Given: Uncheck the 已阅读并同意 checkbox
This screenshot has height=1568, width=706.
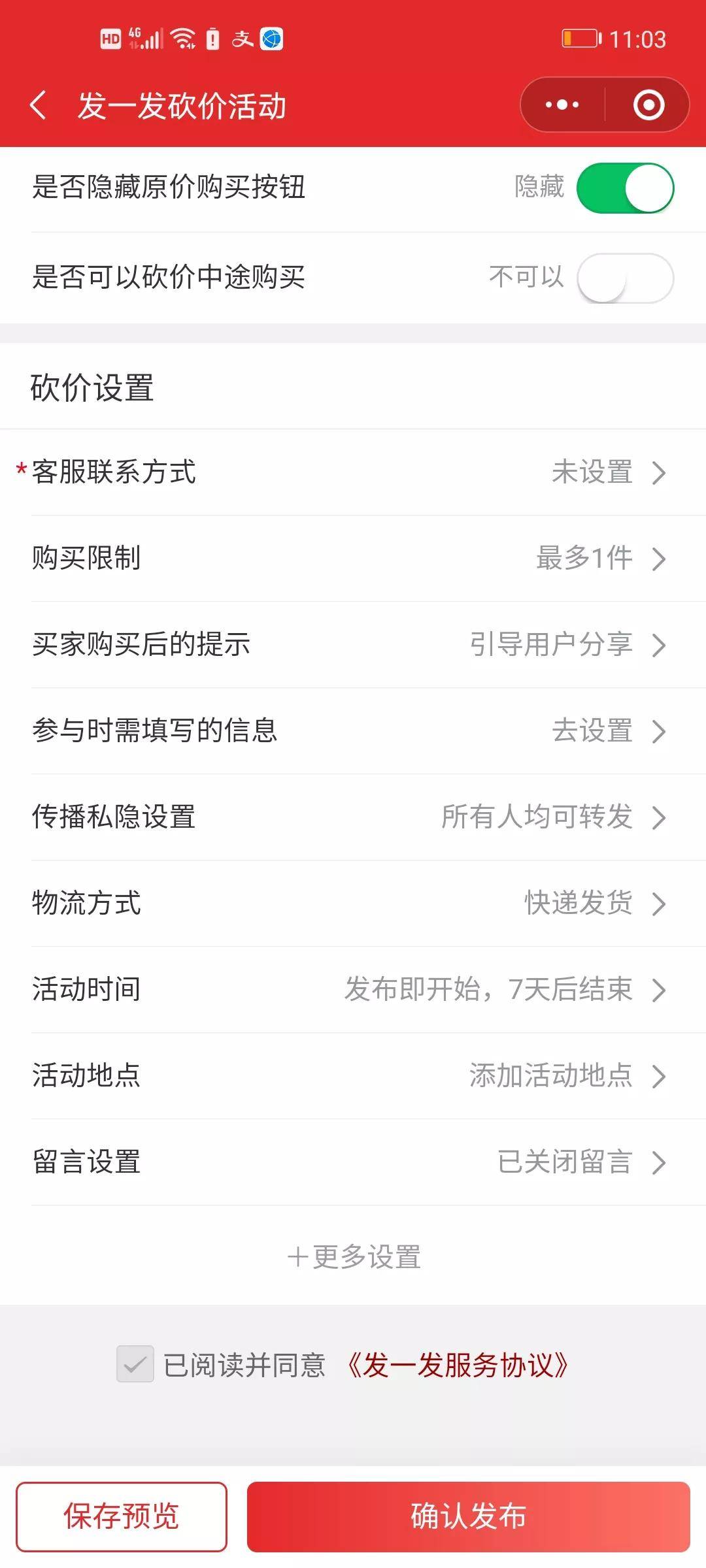Looking at the screenshot, I should 135,1364.
